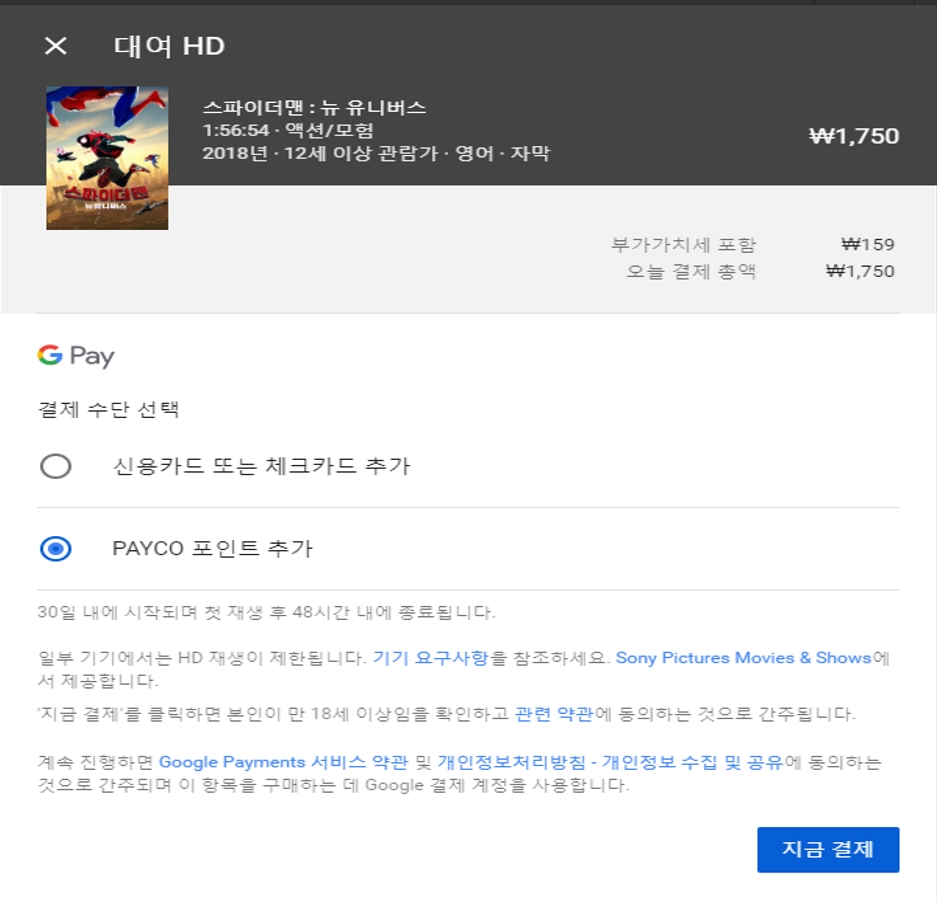937x902 pixels.
Task: Close the 대여 HD rental dialog
Action: pos(56,46)
